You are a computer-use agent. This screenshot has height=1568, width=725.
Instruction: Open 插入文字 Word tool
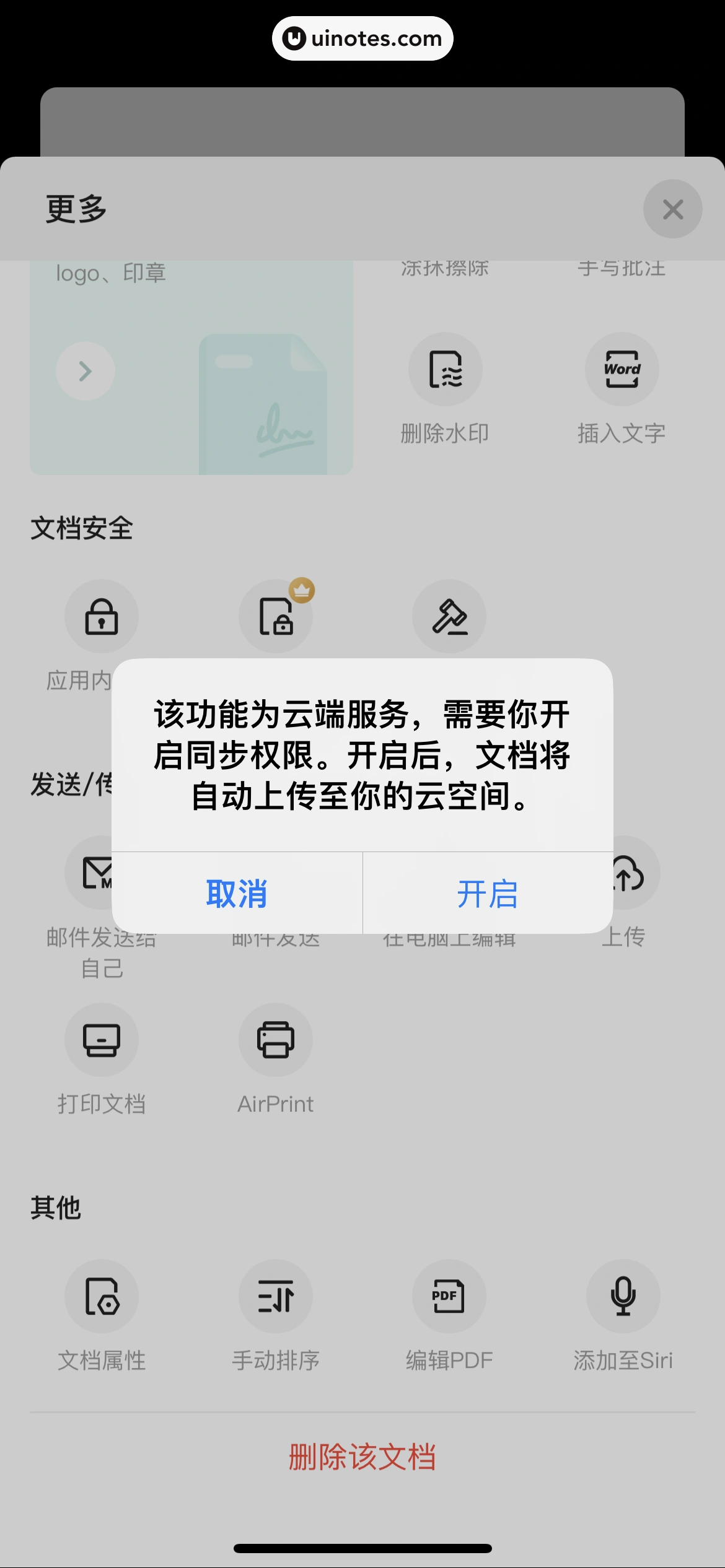tap(622, 370)
